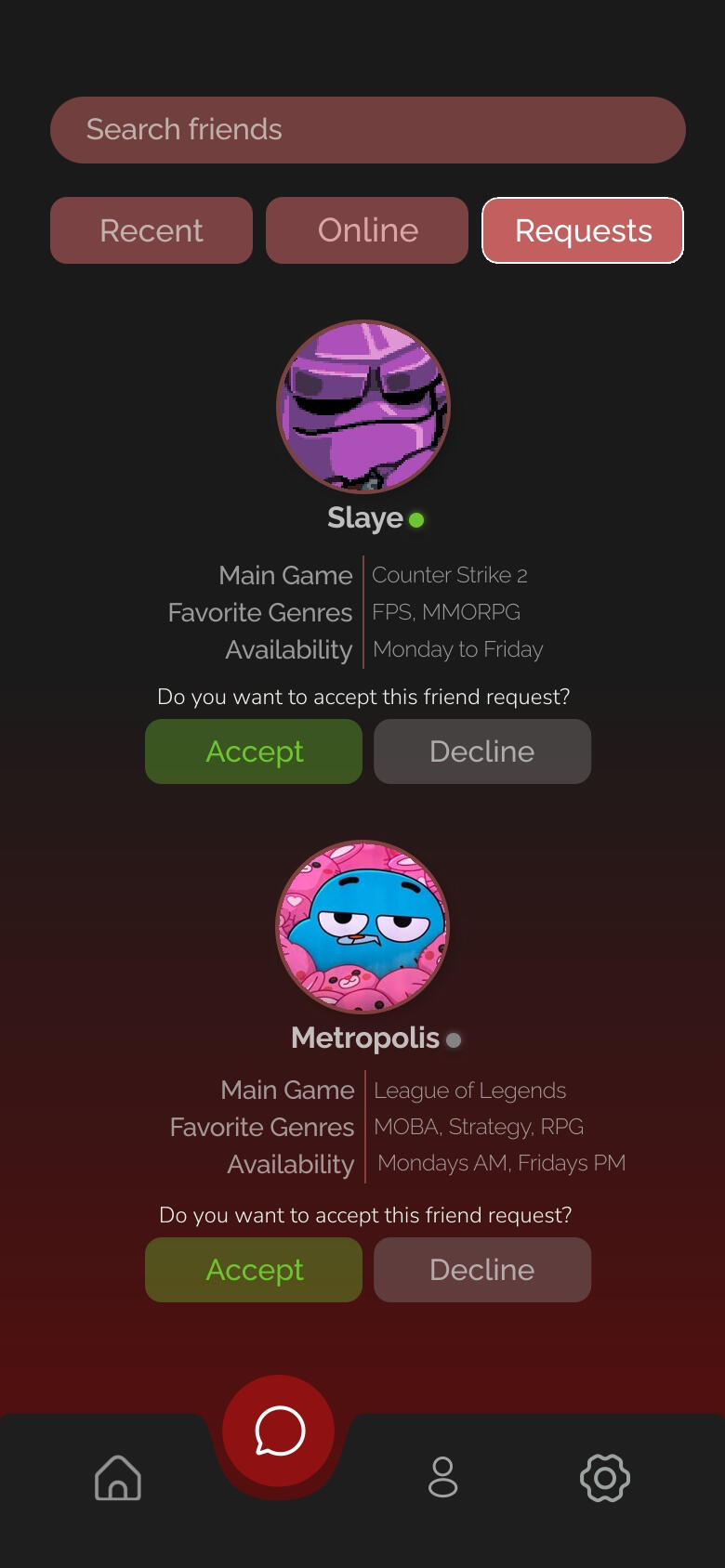Open settings gear in bottom bar
The width and height of the screenshot is (725, 1568).
pyautogui.click(x=605, y=1477)
